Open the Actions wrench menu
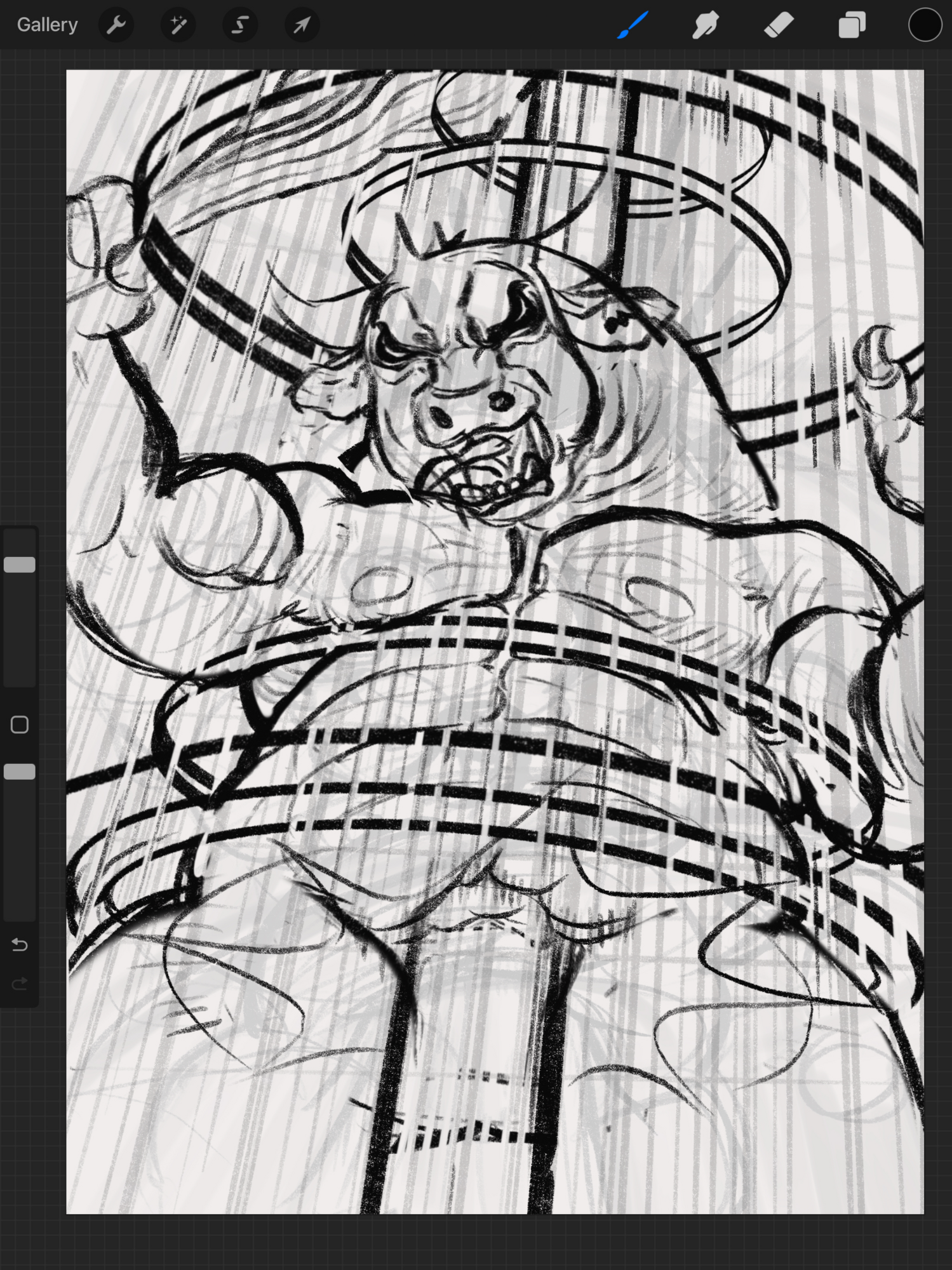952x1270 pixels. click(116, 25)
